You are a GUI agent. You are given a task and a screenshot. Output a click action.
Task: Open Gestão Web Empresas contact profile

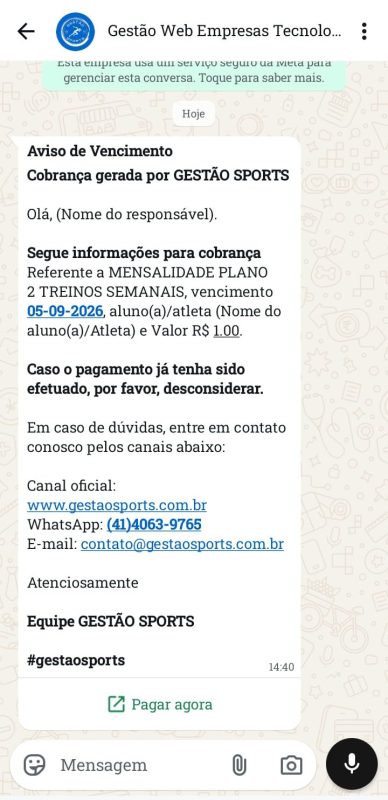(x=224, y=32)
